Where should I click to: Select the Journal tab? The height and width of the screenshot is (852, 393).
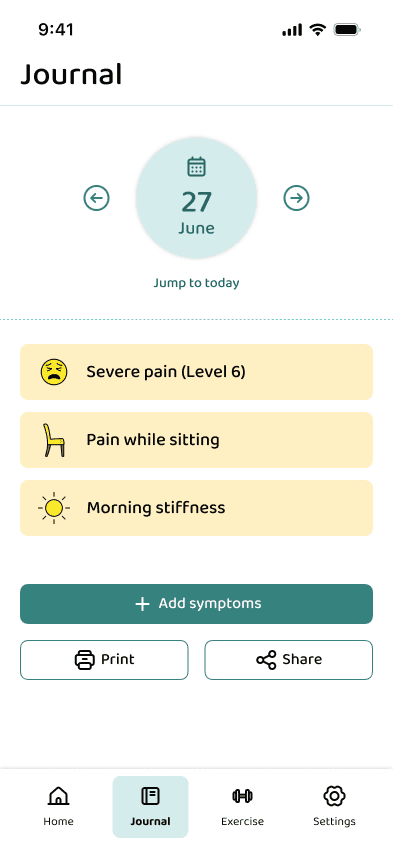(151, 806)
